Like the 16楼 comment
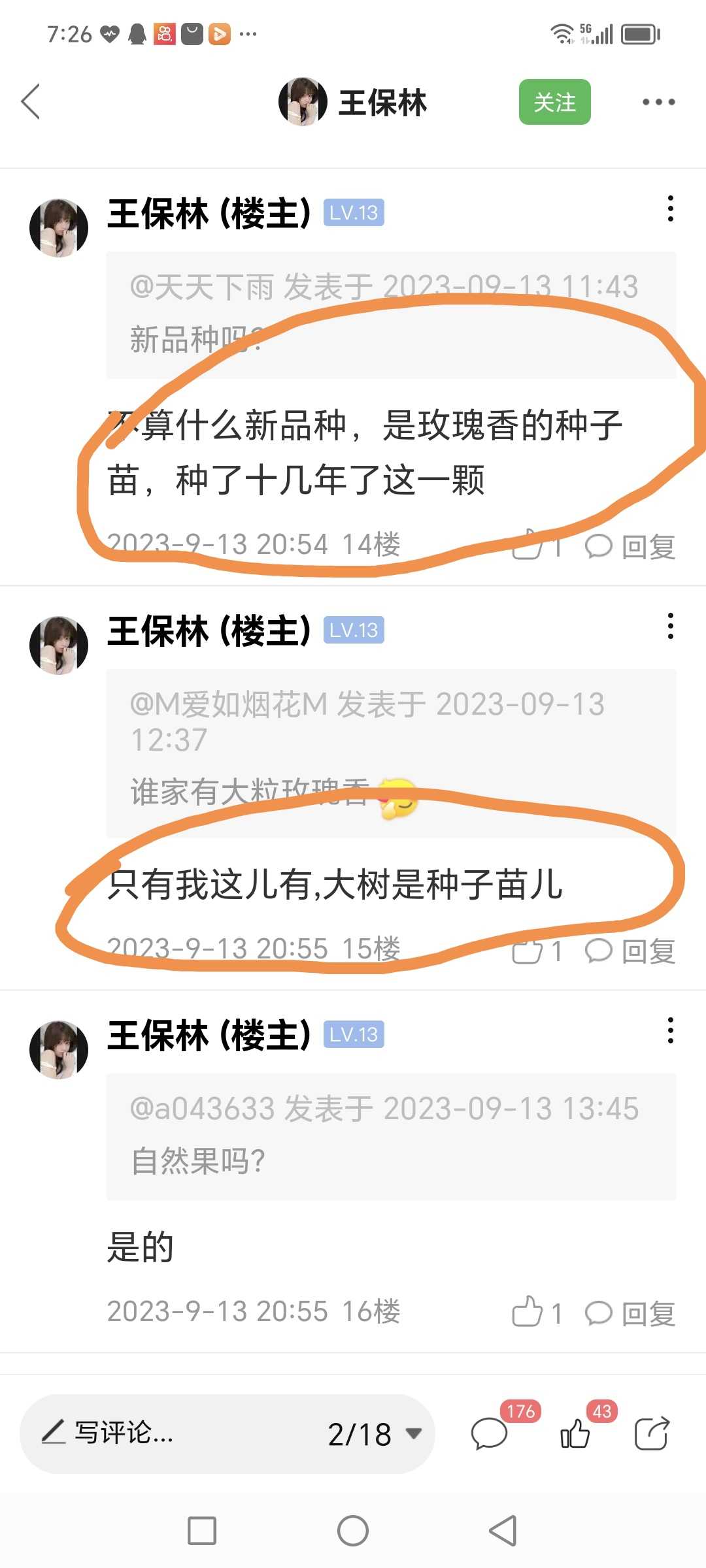The image size is (706, 1568). pyautogui.click(x=537, y=1312)
